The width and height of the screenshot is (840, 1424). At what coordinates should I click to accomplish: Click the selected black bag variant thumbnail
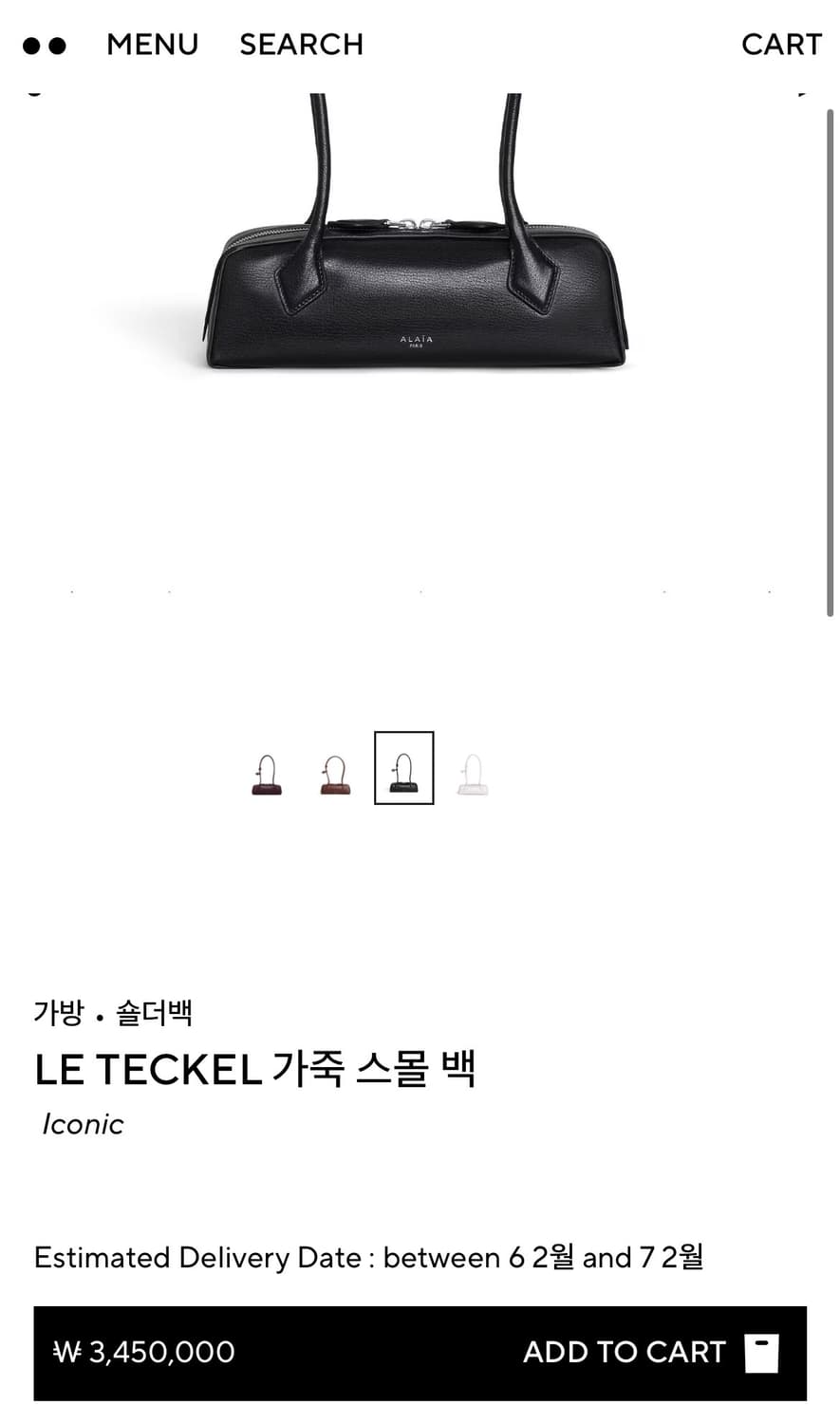403,769
